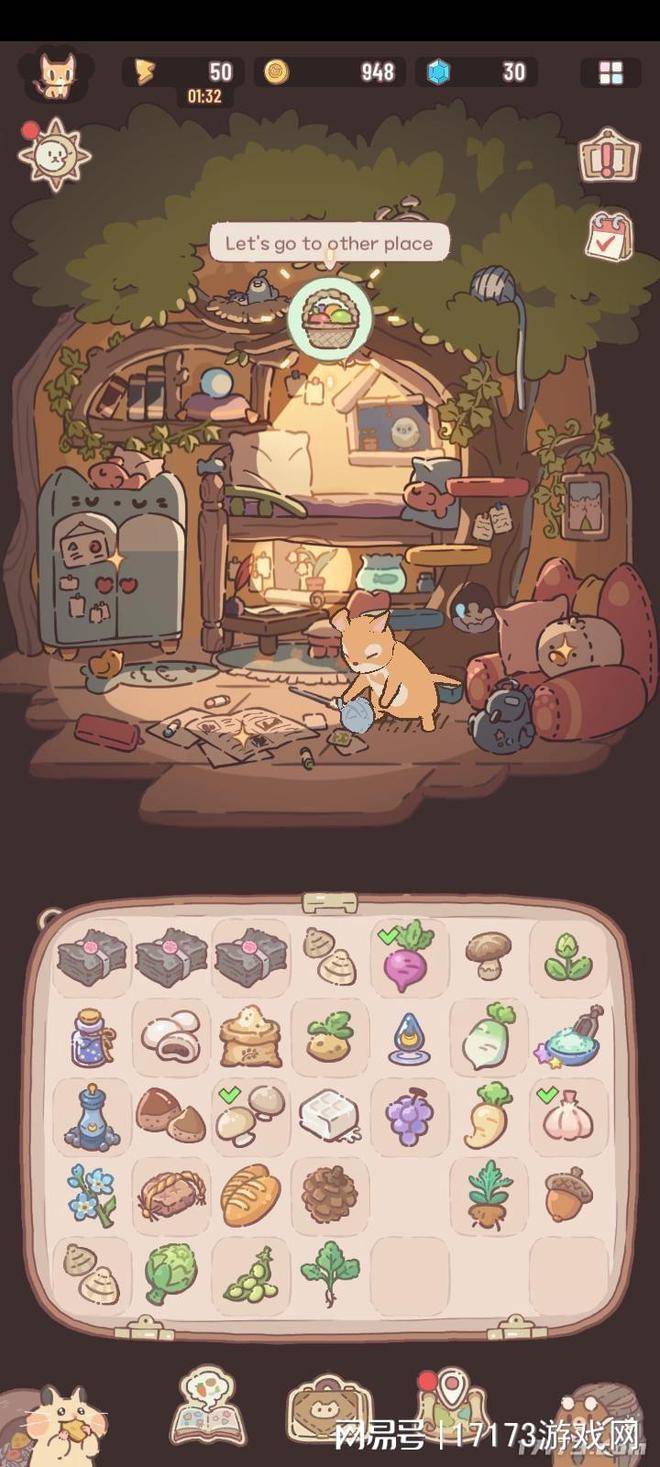This screenshot has height=1467, width=660.
Task: Open the cat profile avatar
Action: pos(57,74)
